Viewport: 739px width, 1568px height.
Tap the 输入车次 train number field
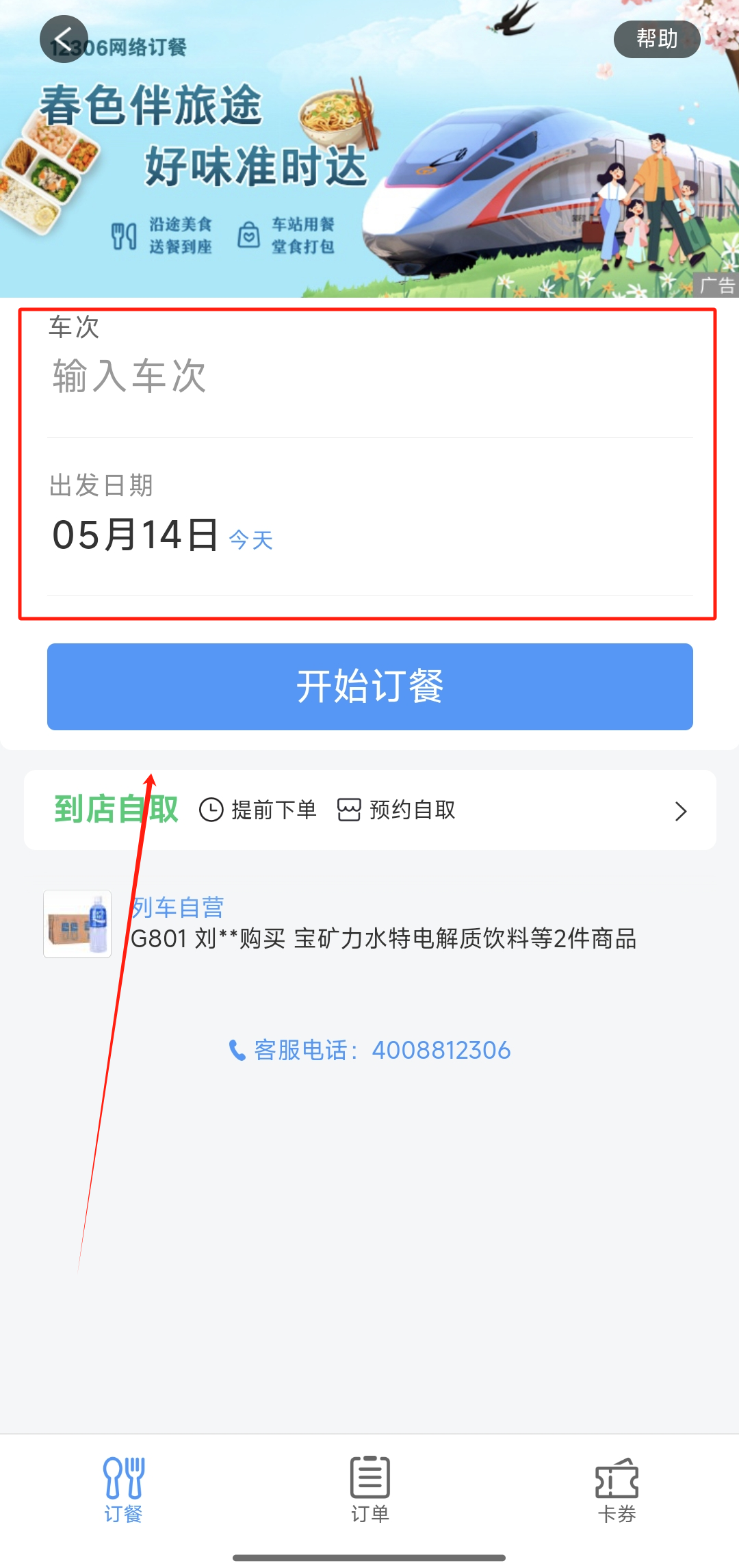click(369, 376)
